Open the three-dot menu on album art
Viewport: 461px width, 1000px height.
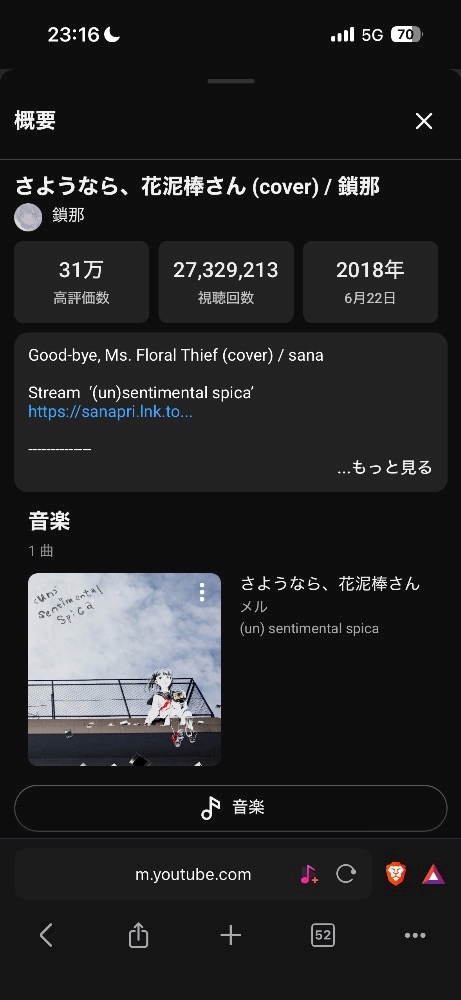(x=202, y=592)
